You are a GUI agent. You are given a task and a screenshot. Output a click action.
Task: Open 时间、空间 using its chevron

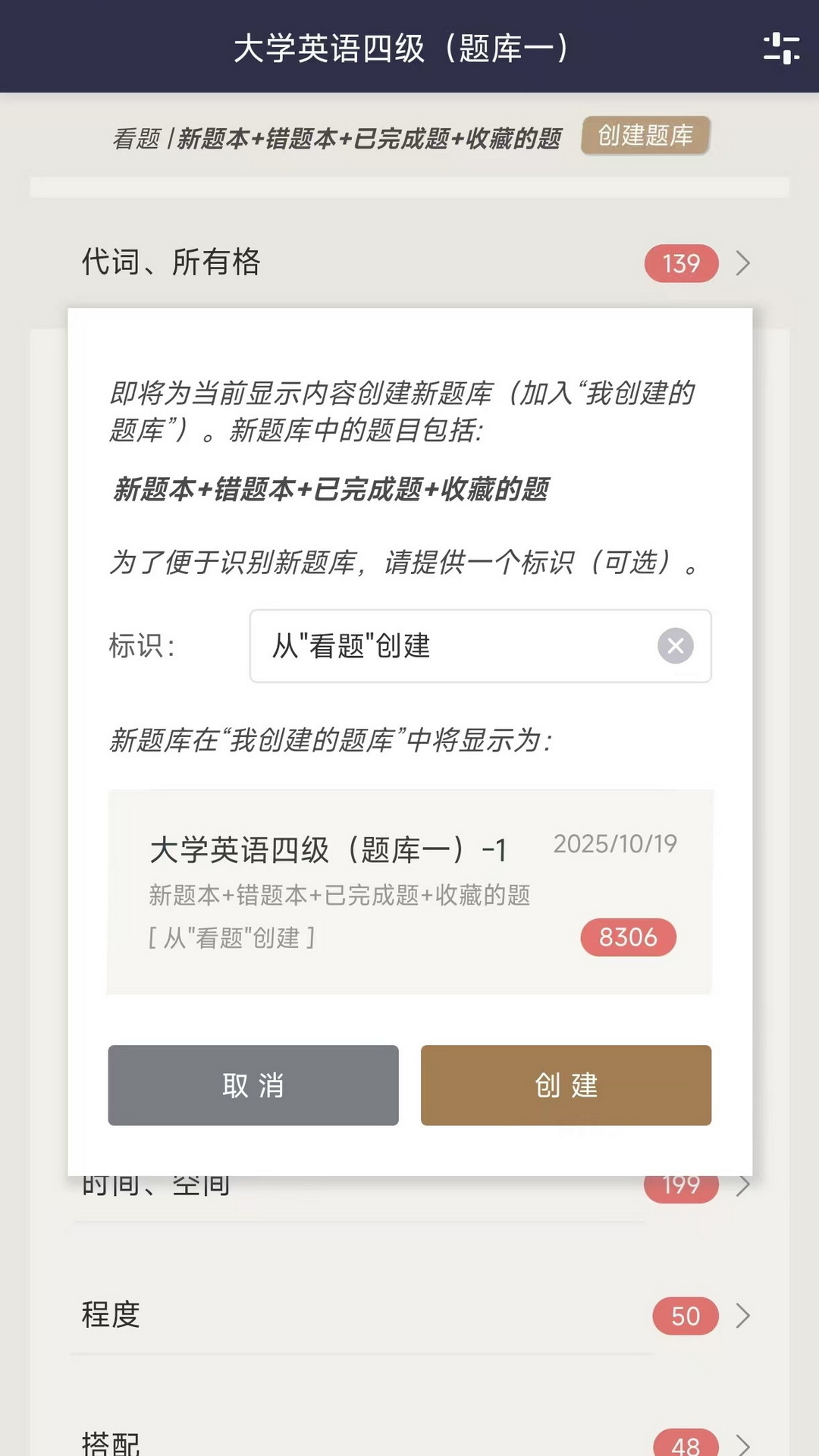point(742,1185)
